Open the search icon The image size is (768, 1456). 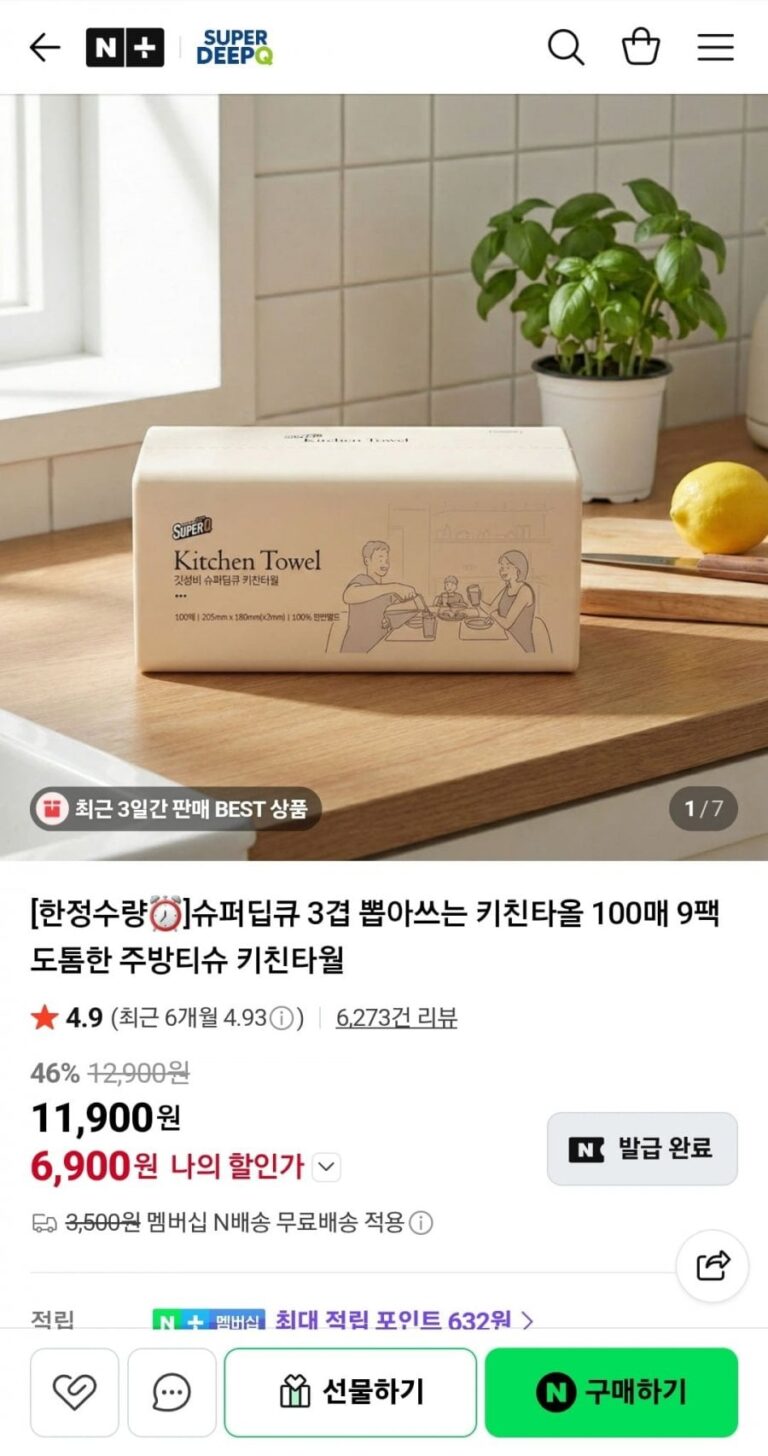(x=565, y=47)
